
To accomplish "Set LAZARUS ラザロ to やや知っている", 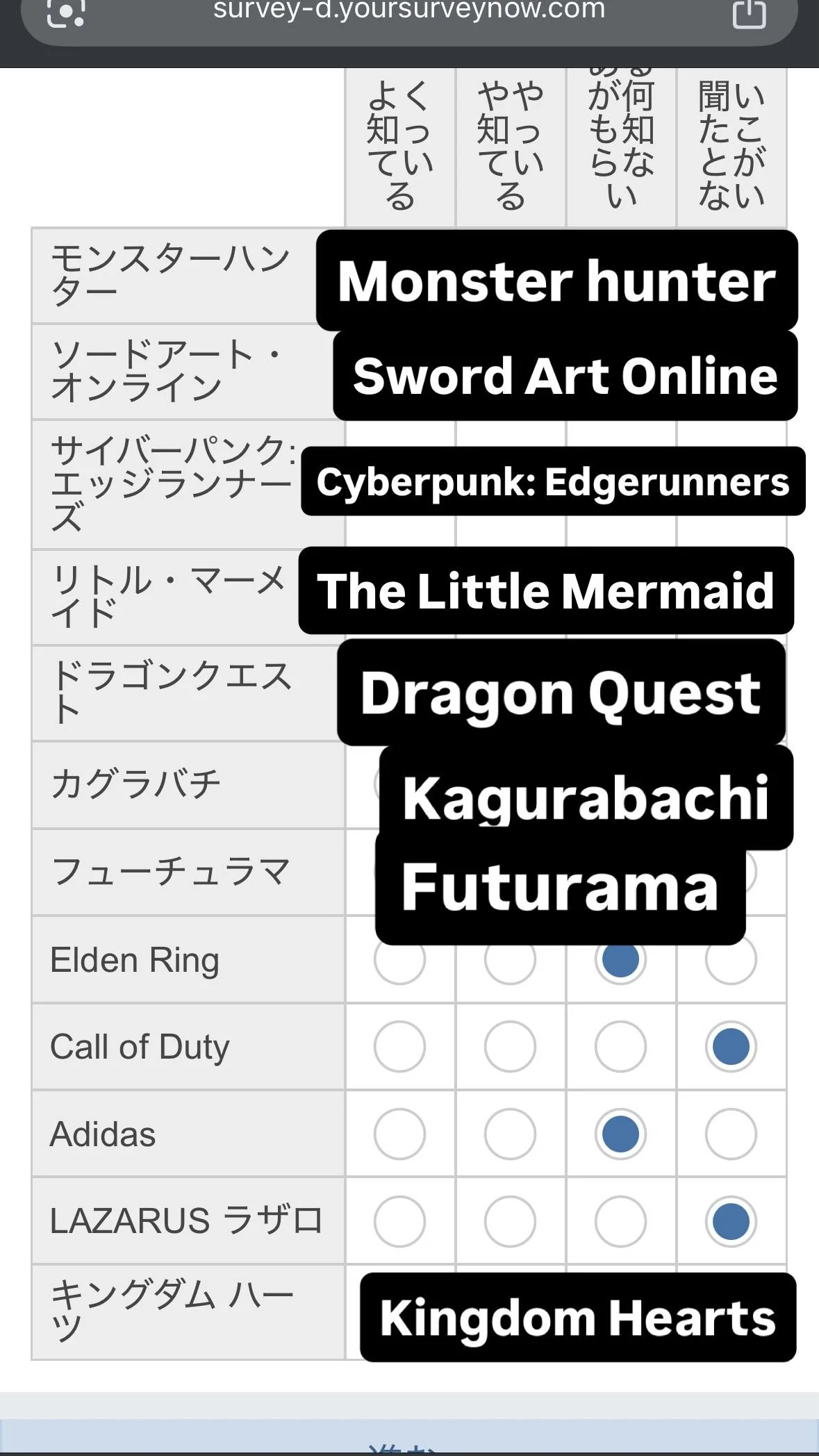I will 510,1221.
